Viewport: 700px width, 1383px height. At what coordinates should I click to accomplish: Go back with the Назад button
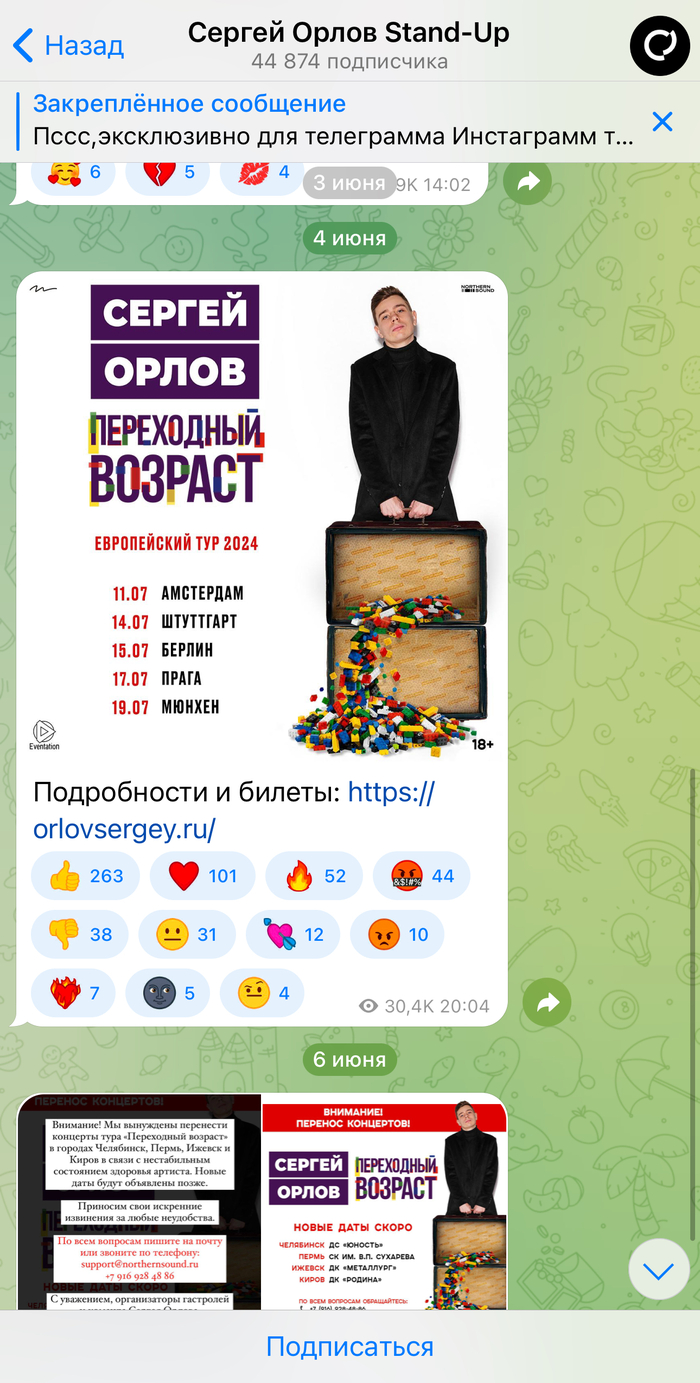(x=68, y=45)
